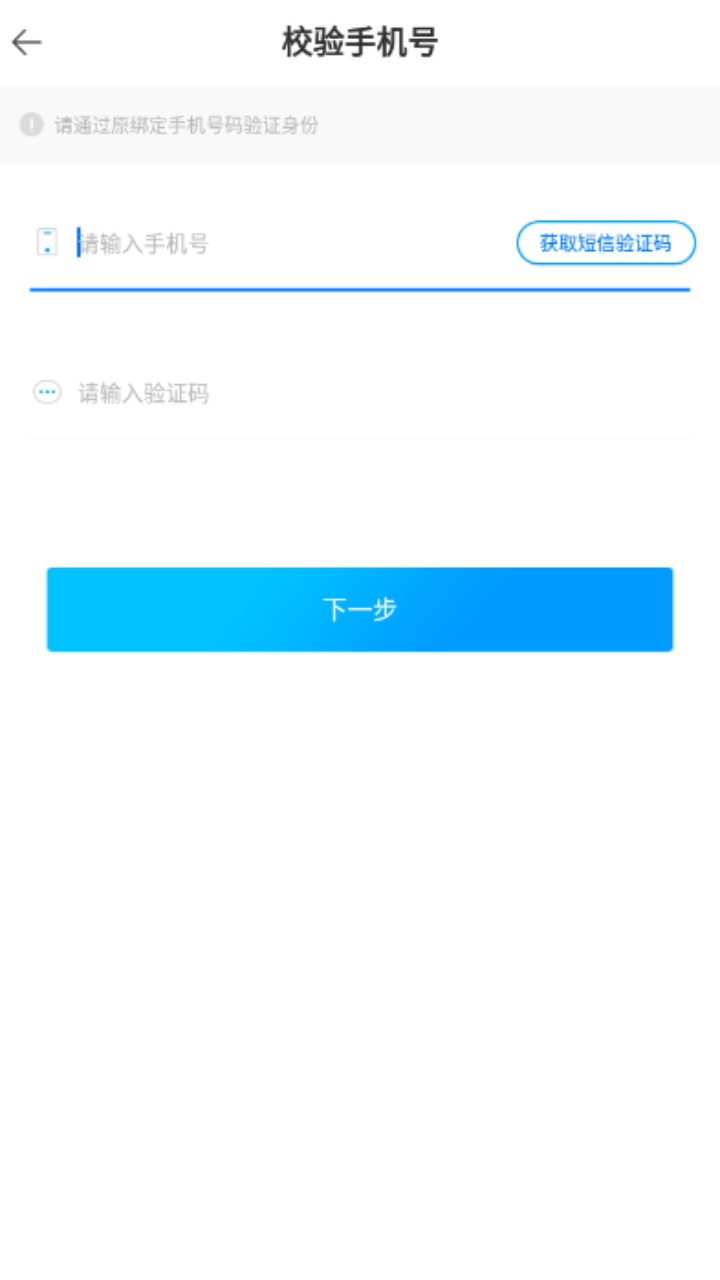
Task: Tap the 下一步 next step button
Action: pos(360,610)
